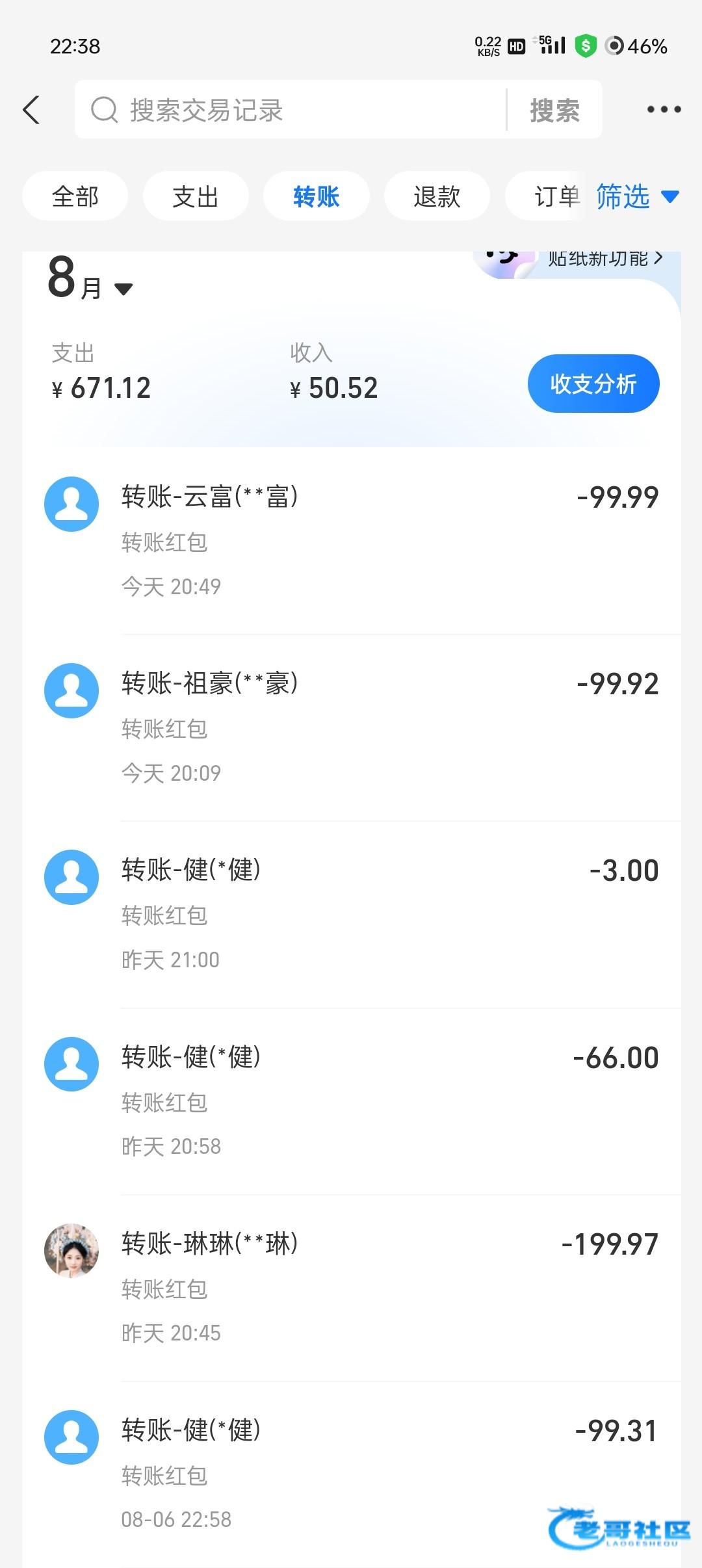Open 收支分析 analysis
The width and height of the screenshot is (702, 1568).
click(593, 384)
